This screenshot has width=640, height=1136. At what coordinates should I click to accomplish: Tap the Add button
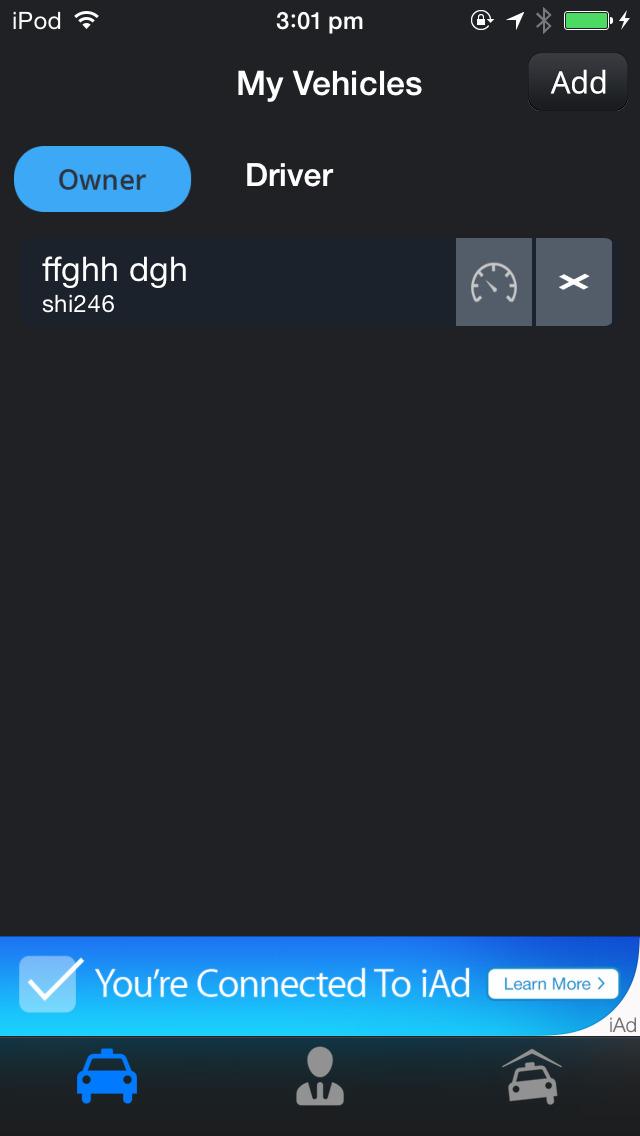click(578, 82)
